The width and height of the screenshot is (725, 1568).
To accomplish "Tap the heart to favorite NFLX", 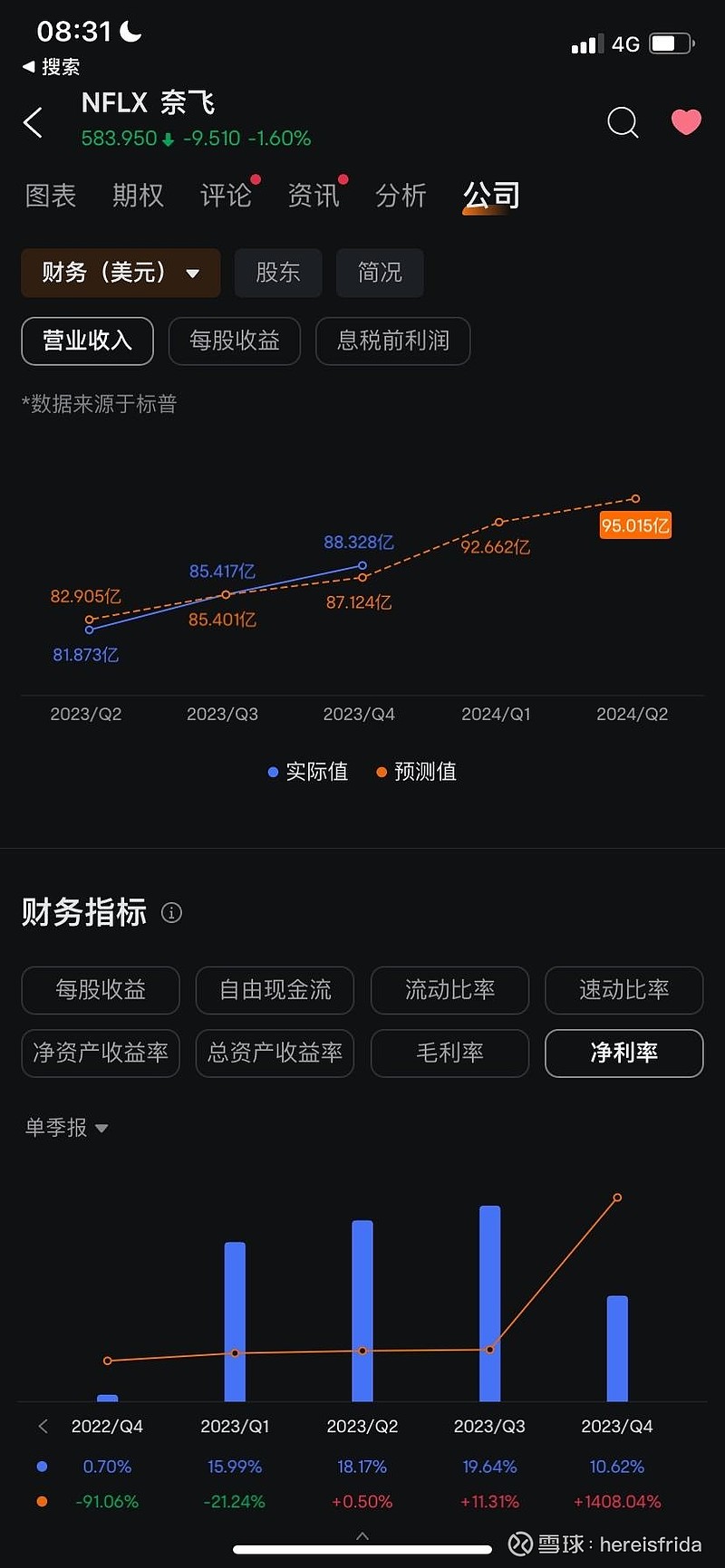I will pos(686,123).
